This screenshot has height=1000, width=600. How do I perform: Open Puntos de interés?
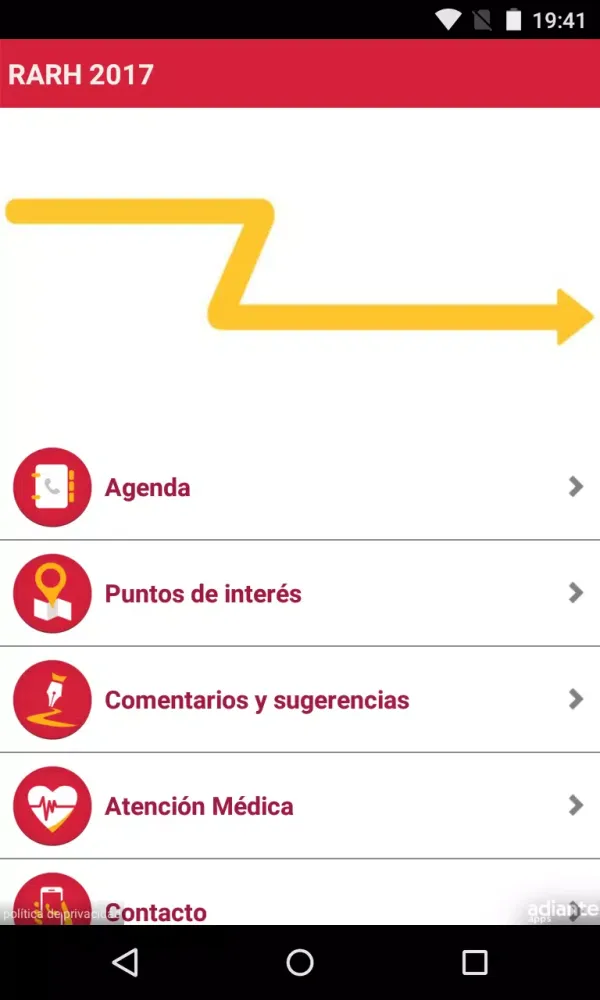coord(300,593)
